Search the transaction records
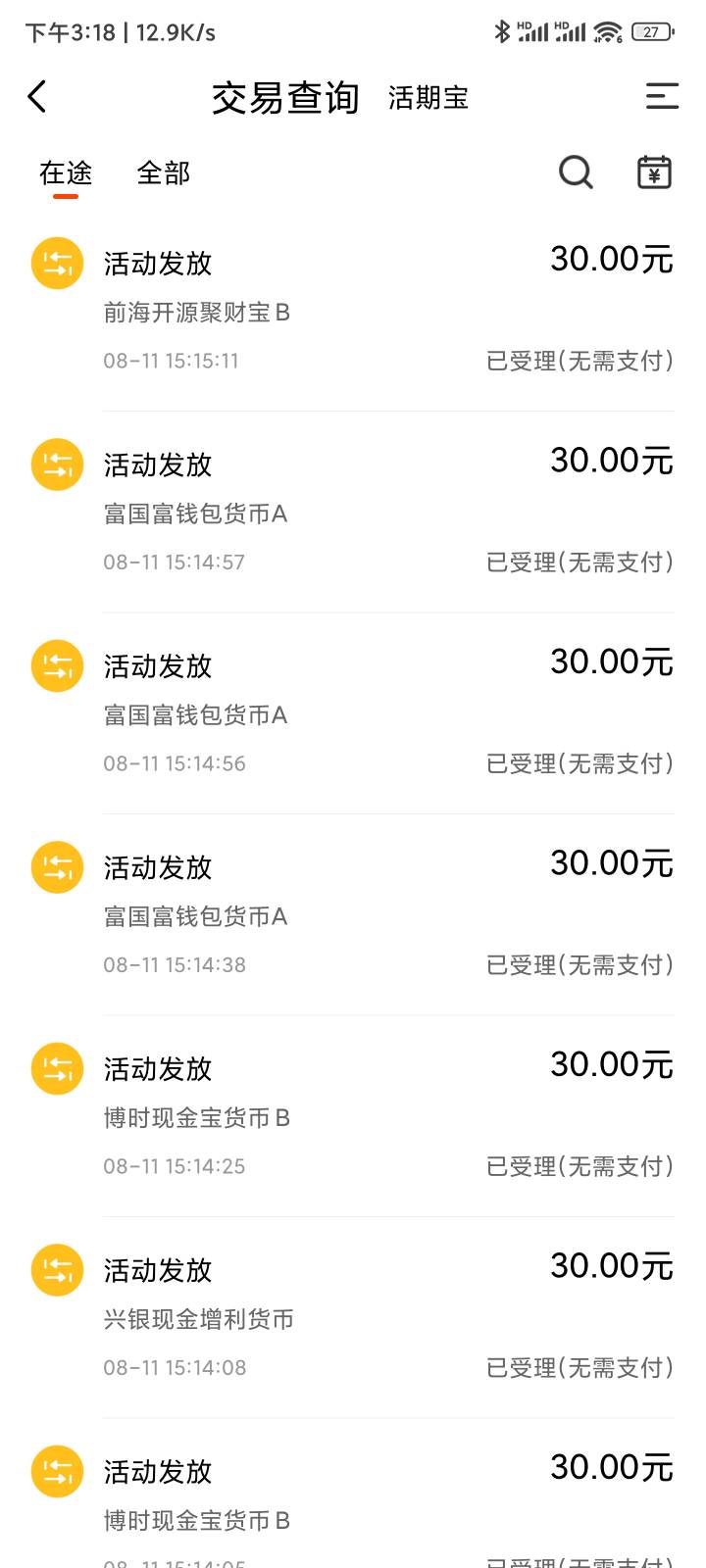This screenshot has width=706, height=1568. point(576,172)
